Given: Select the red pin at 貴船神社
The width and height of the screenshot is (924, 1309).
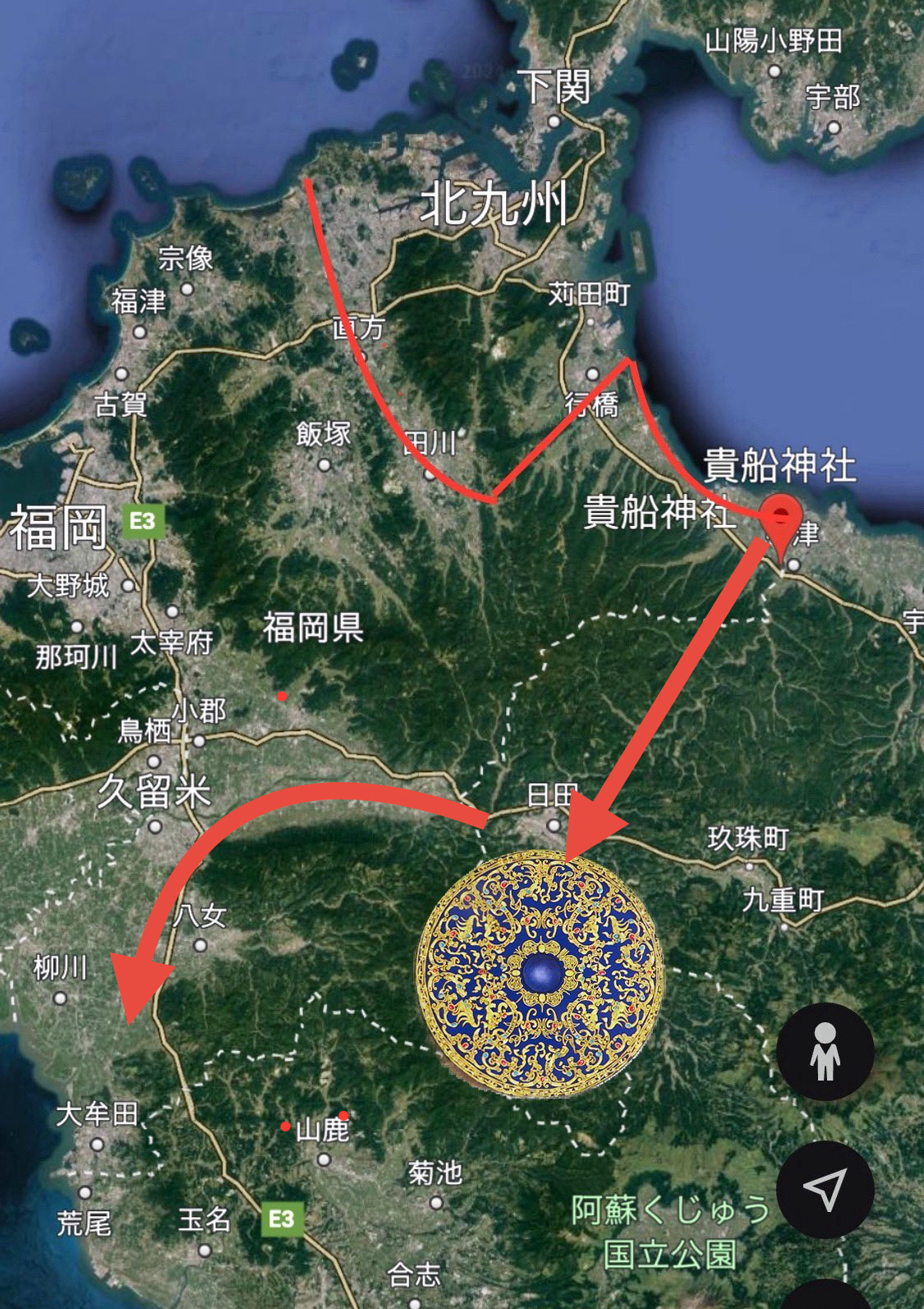Looking at the screenshot, I should (x=780, y=523).
